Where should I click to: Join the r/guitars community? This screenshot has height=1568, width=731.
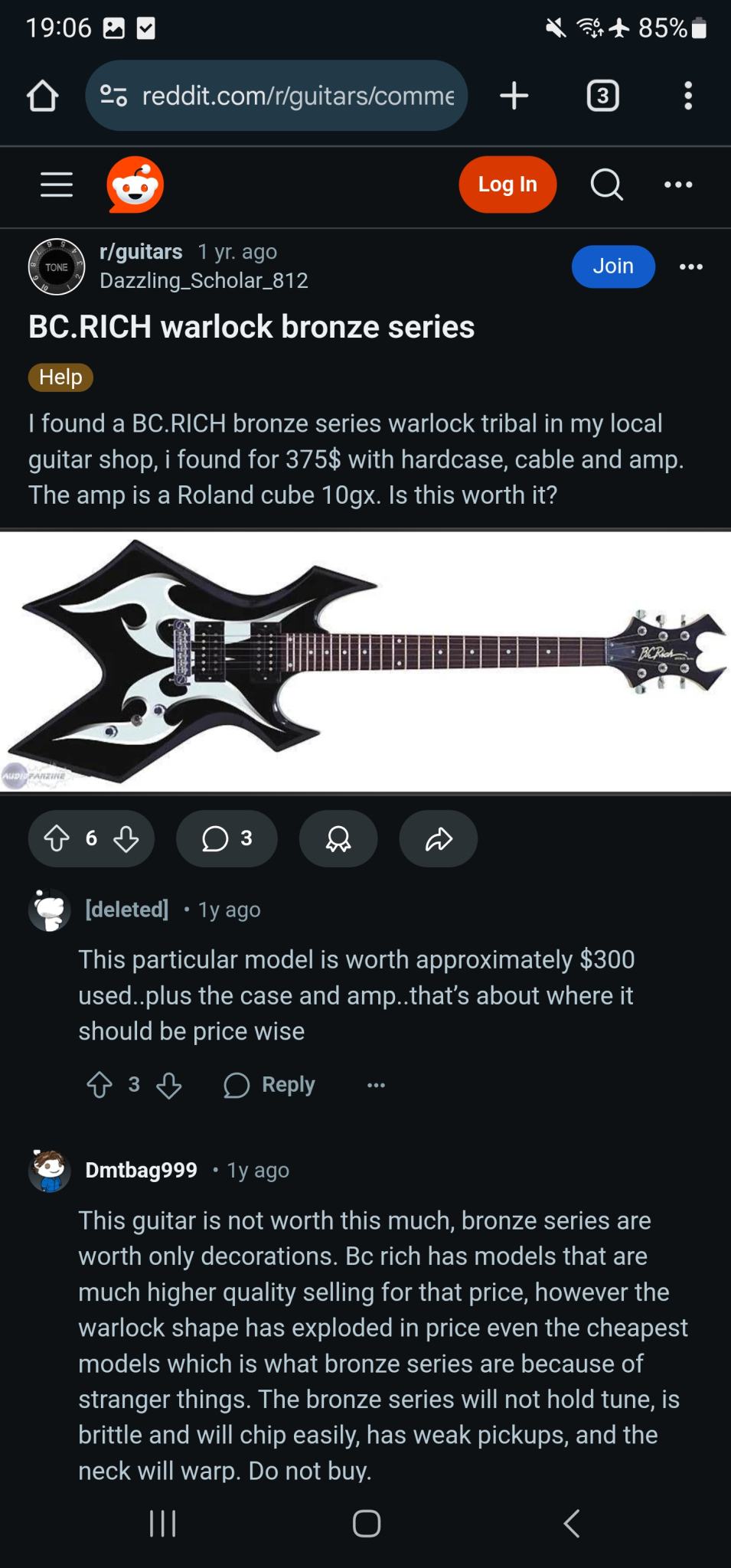coord(613,266)
